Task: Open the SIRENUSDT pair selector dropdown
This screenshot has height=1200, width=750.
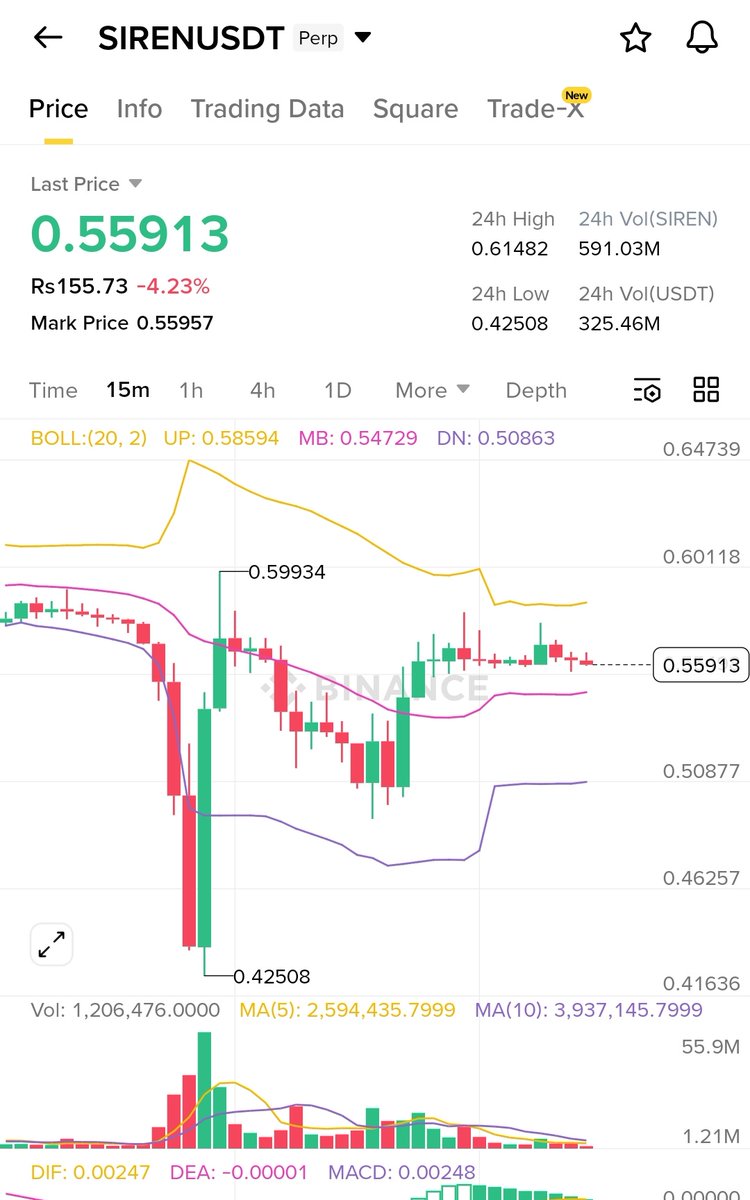Action: pyautogui.click(x=363, y=38)
